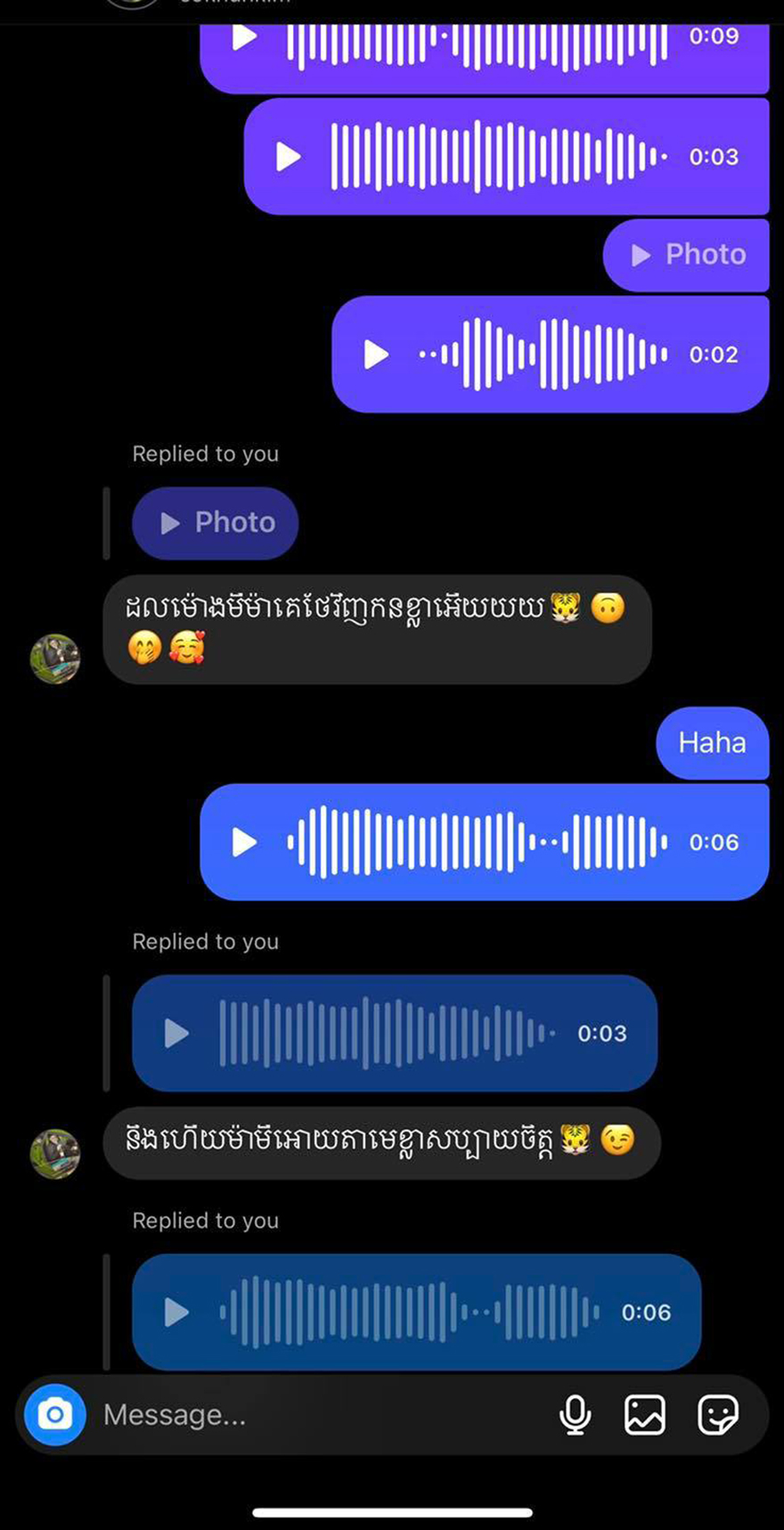The image size is (784, 1530).
Task: Open the replied-to Photo quote
Action: tap(216, 522)
